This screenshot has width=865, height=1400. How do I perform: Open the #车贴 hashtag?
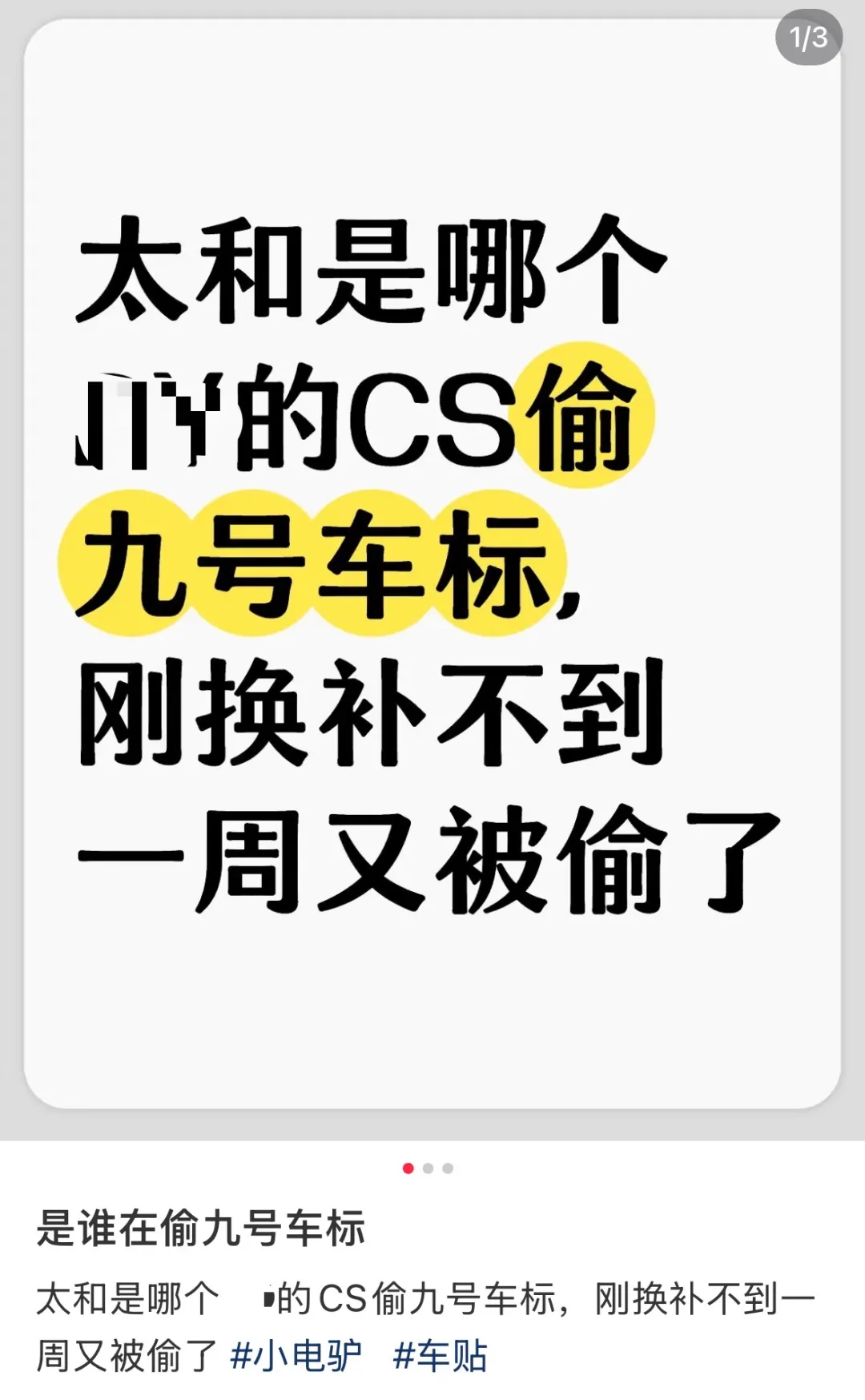(x=440, y=1357)
